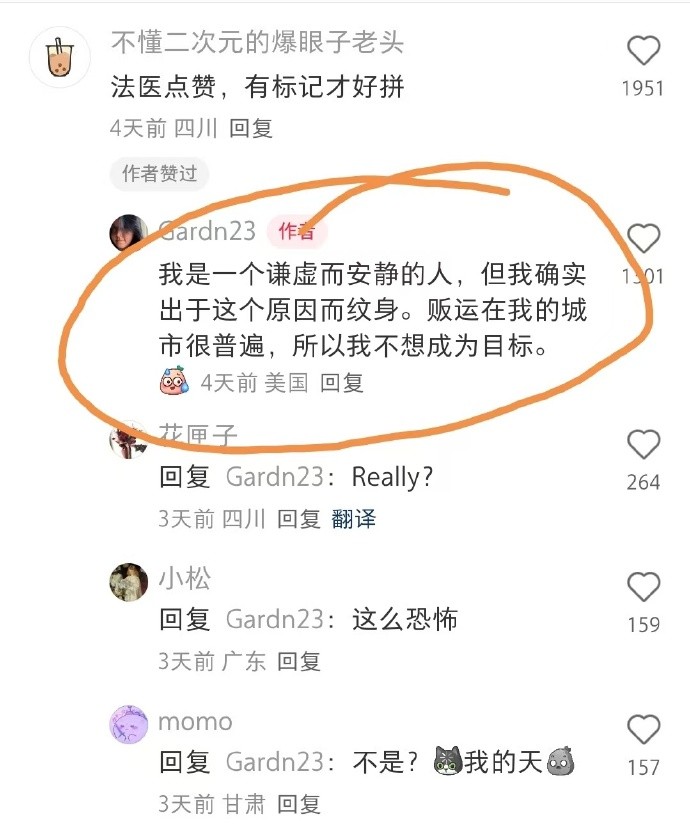Reply to the 法医点赞 comment
This screenshot has width=690, height=839.
[251, 128]
